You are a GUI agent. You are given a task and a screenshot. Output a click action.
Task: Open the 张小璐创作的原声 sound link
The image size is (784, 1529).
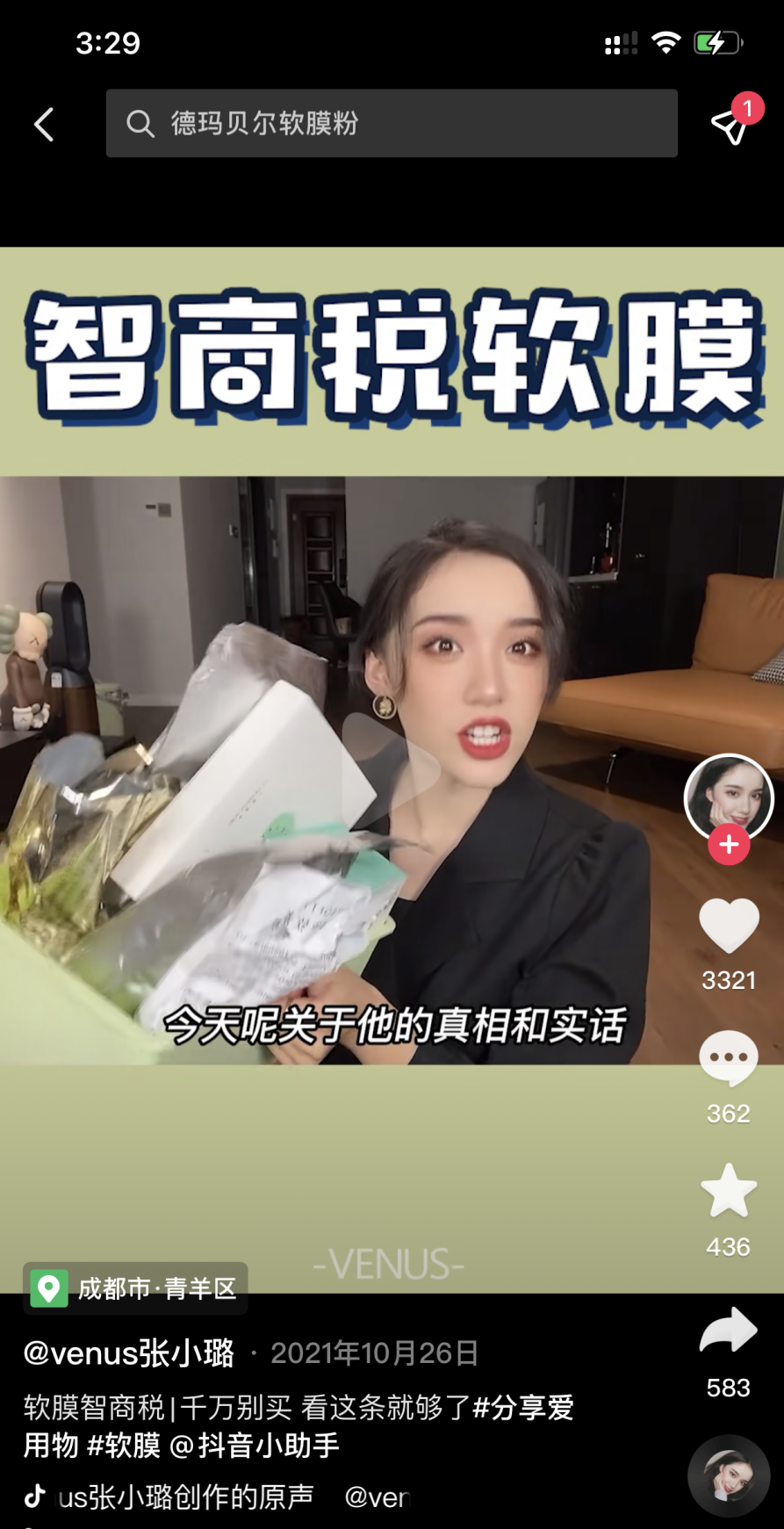coord(186,1497)
